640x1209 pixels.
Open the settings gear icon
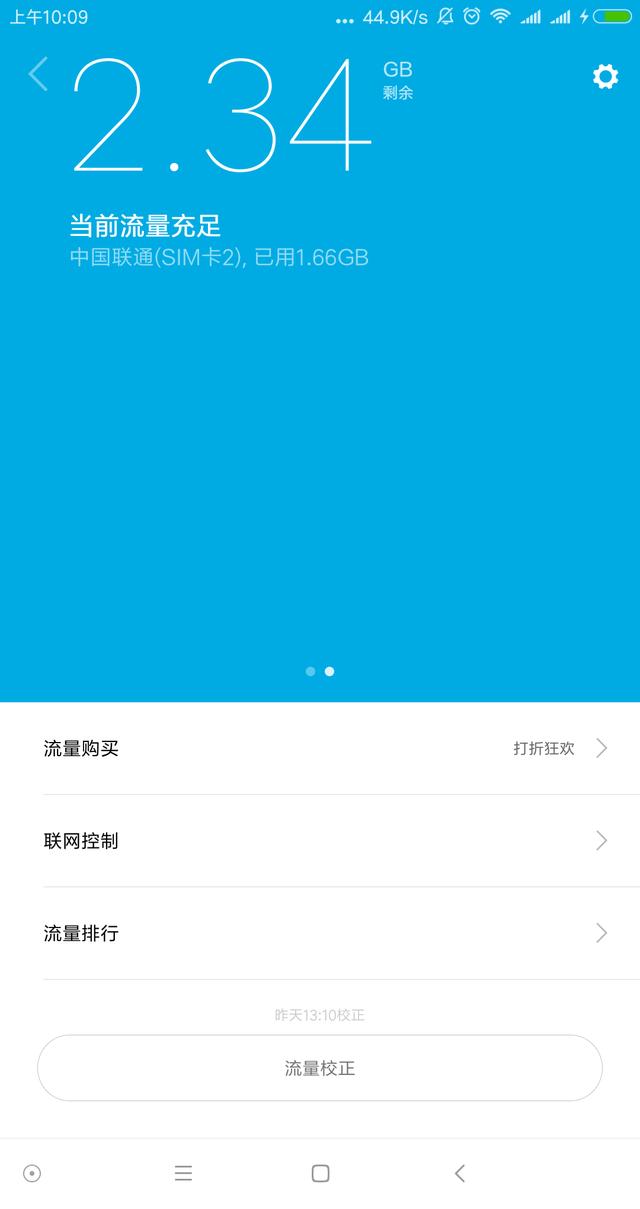tap(605, 77)
